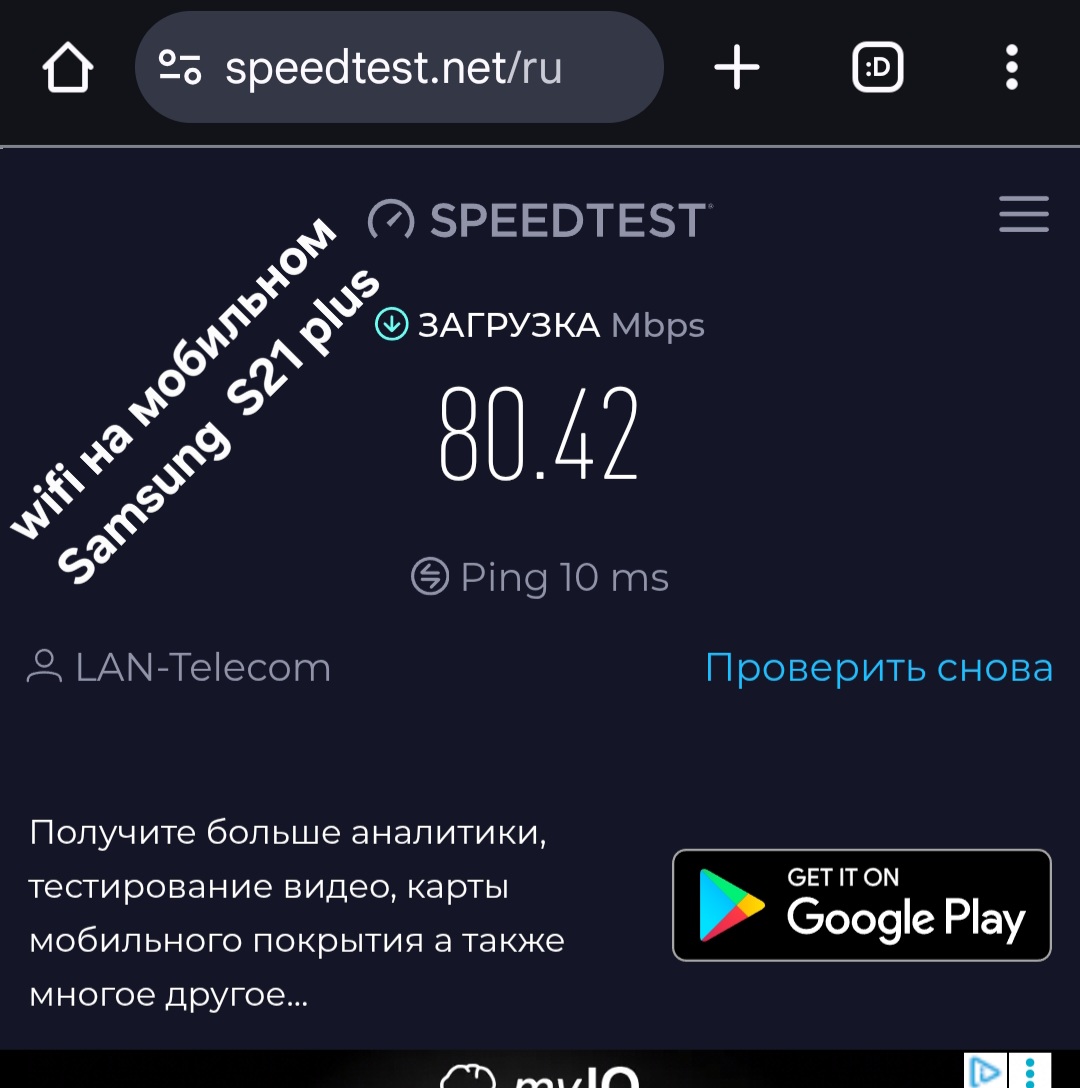Image resolution: width=1080 pixels, height=1088 pixels.
Task: Open the AdChoices icon on the banner
Action: 984,1070
